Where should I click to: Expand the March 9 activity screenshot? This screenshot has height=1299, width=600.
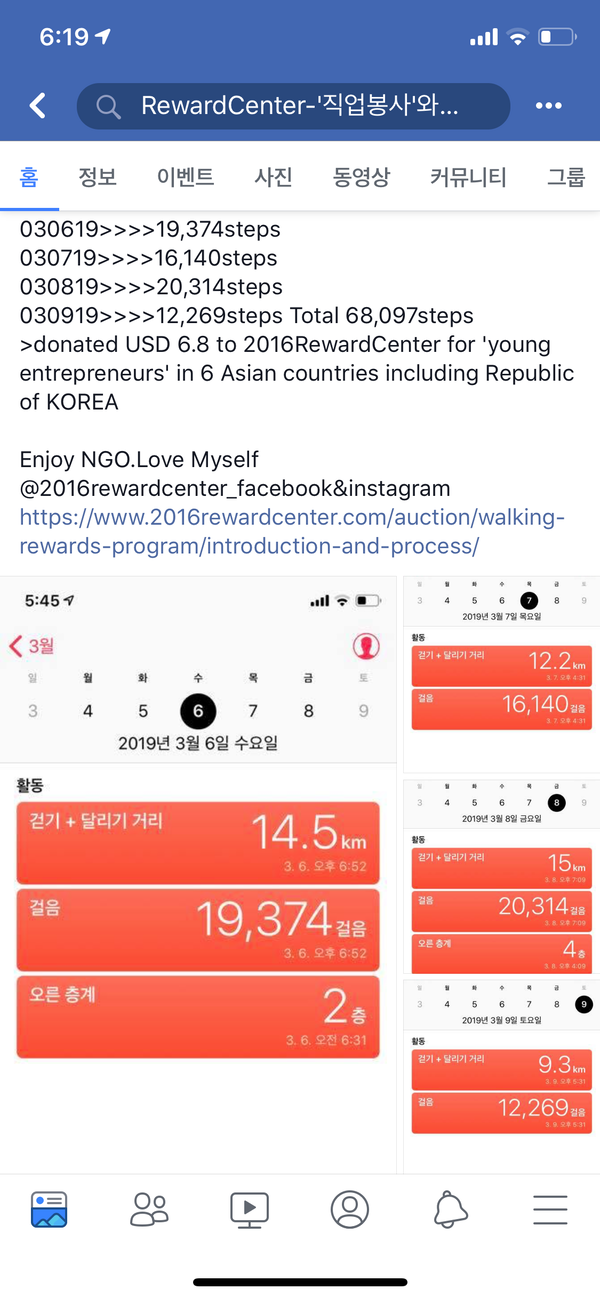501,1070
